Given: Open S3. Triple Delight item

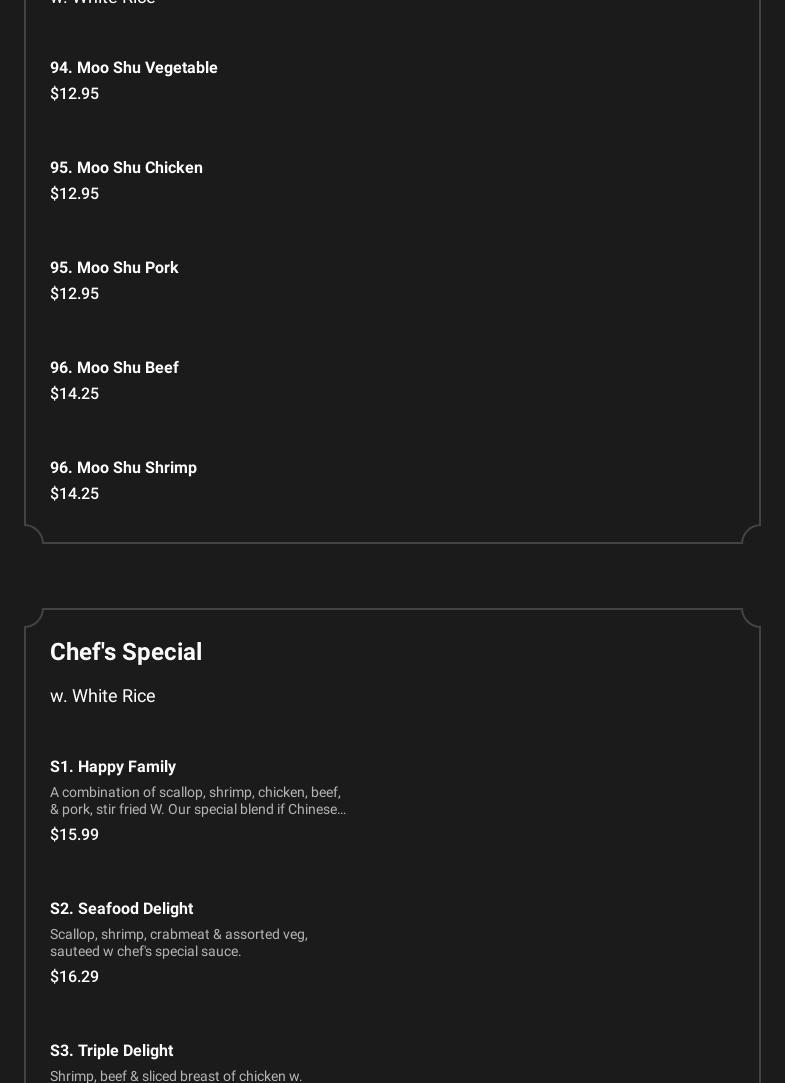Looking at the screenshot, I should click(x=111, y=1051).
